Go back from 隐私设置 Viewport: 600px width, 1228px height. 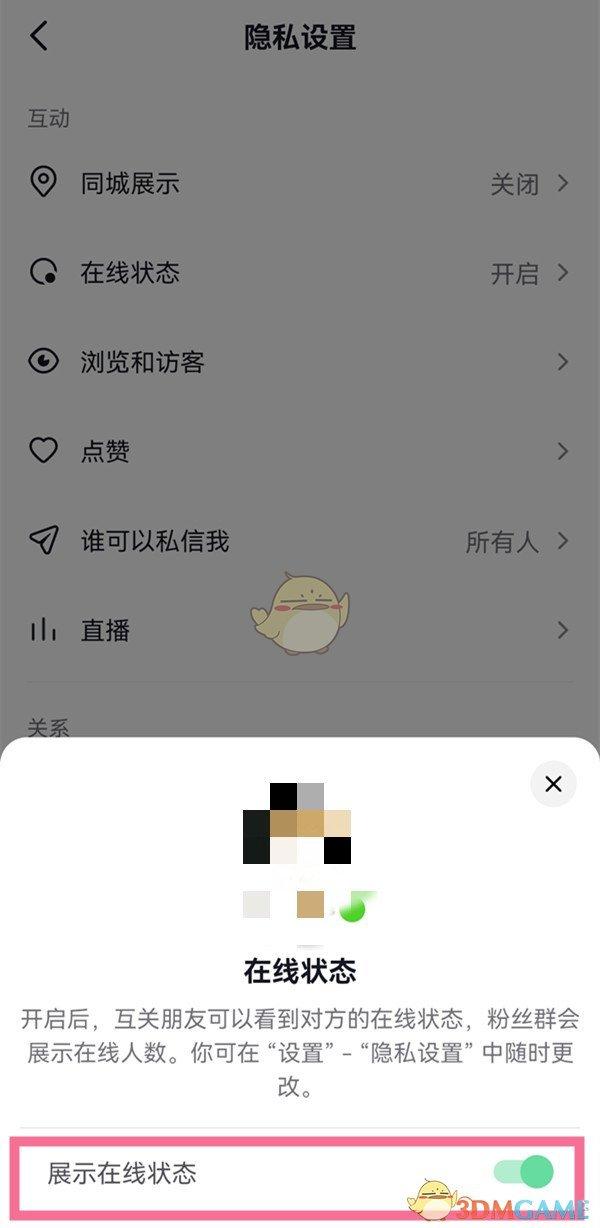(39, 37)
